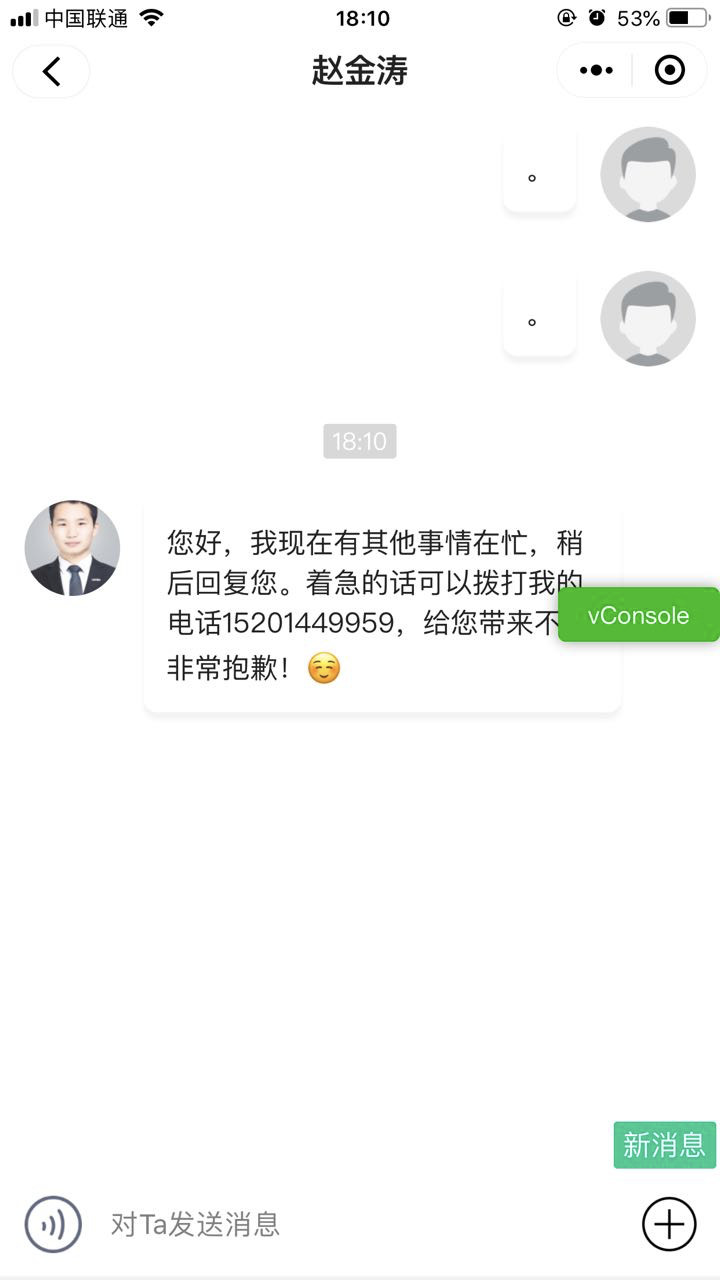Open the plus attachment menu
Screen dimensions: 720x1280
[668, 1224]
